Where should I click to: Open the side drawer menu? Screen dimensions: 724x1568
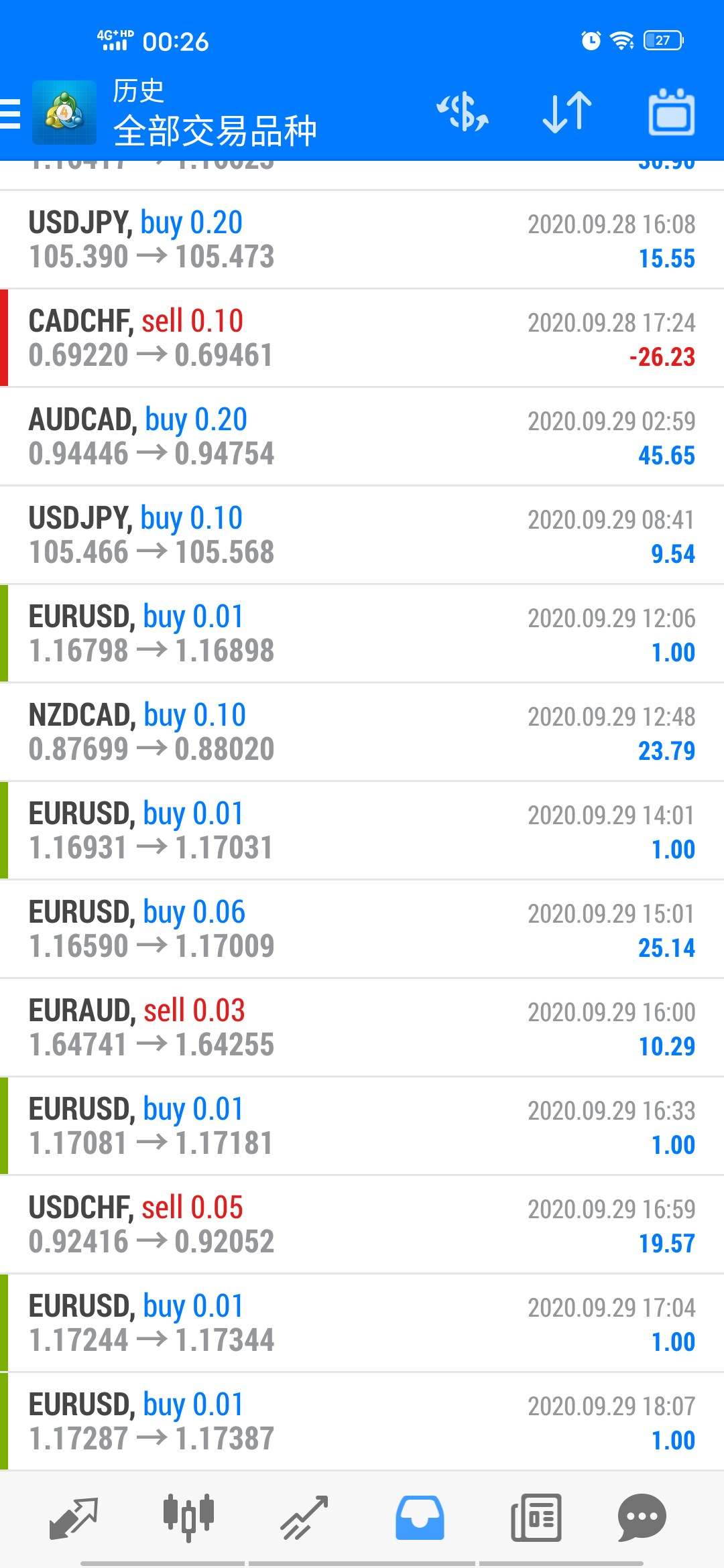click(11, 113)
